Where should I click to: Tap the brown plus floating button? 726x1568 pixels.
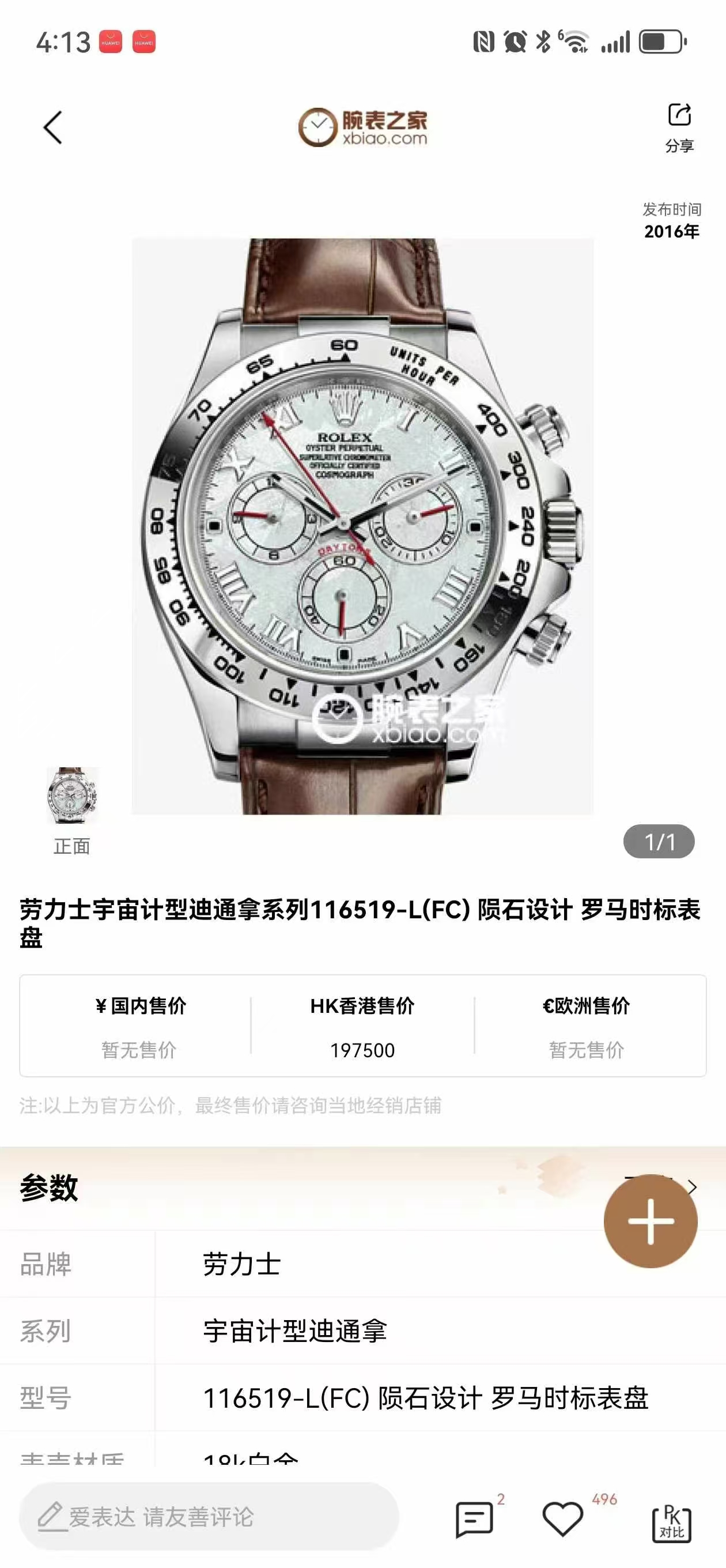click(650, 1220)
